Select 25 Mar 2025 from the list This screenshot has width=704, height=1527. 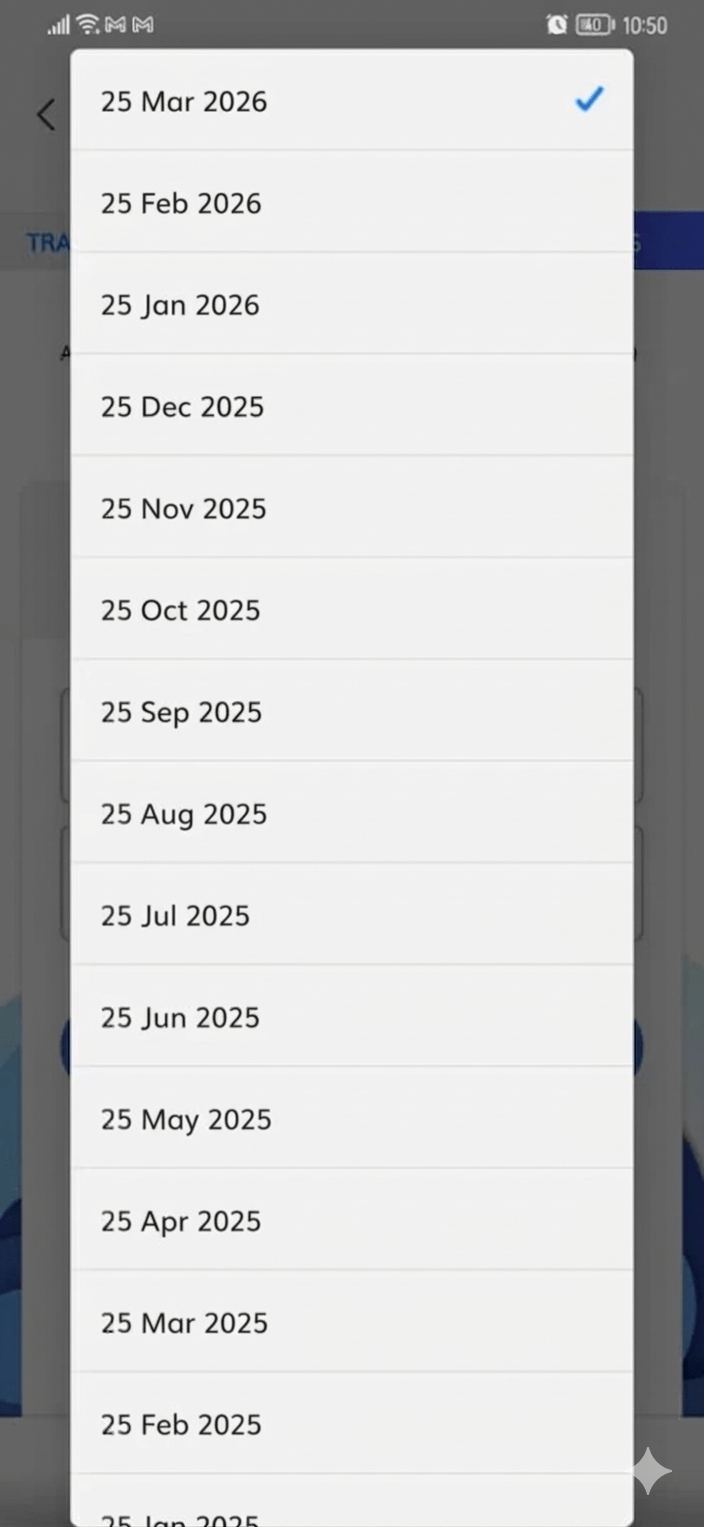350,1323
